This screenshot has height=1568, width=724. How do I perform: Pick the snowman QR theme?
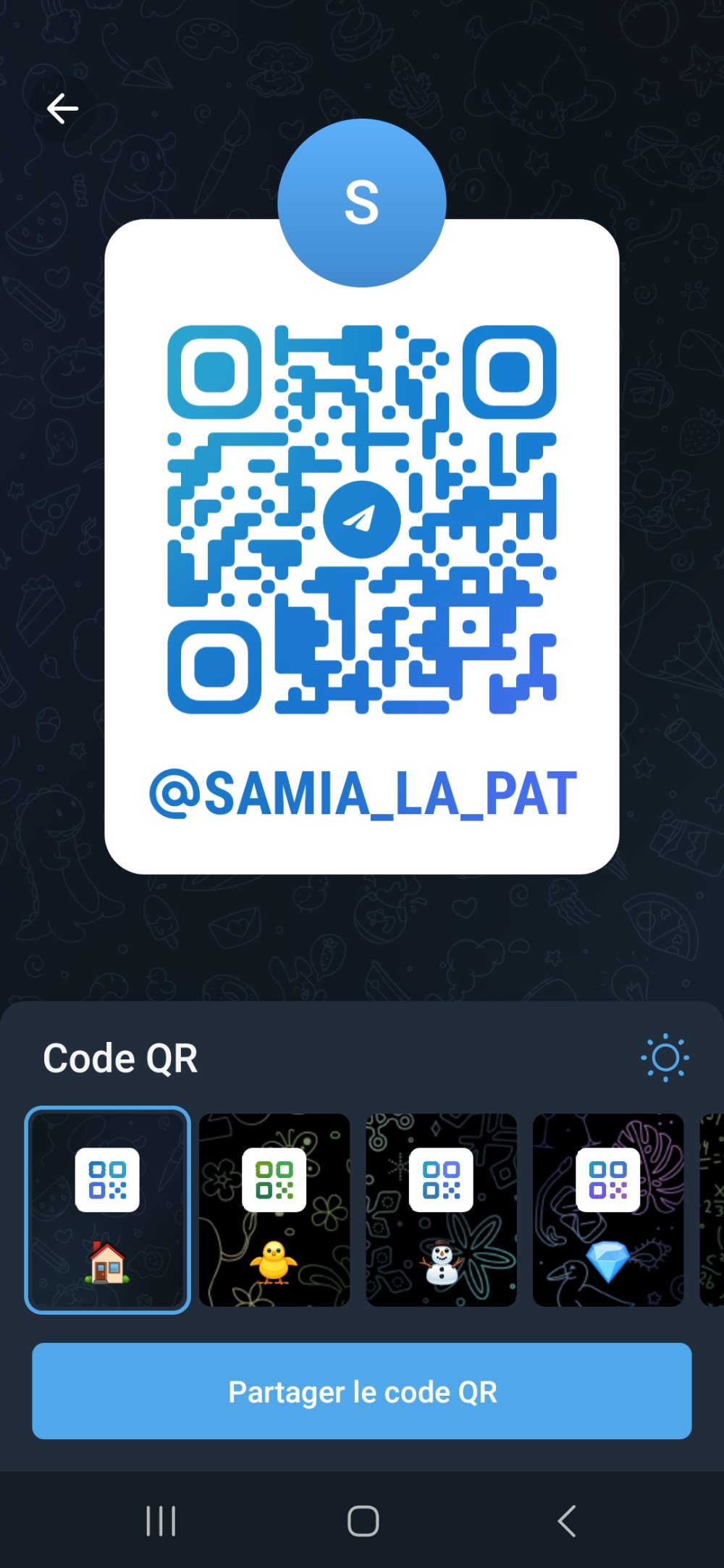click(x=441, y=1209)
